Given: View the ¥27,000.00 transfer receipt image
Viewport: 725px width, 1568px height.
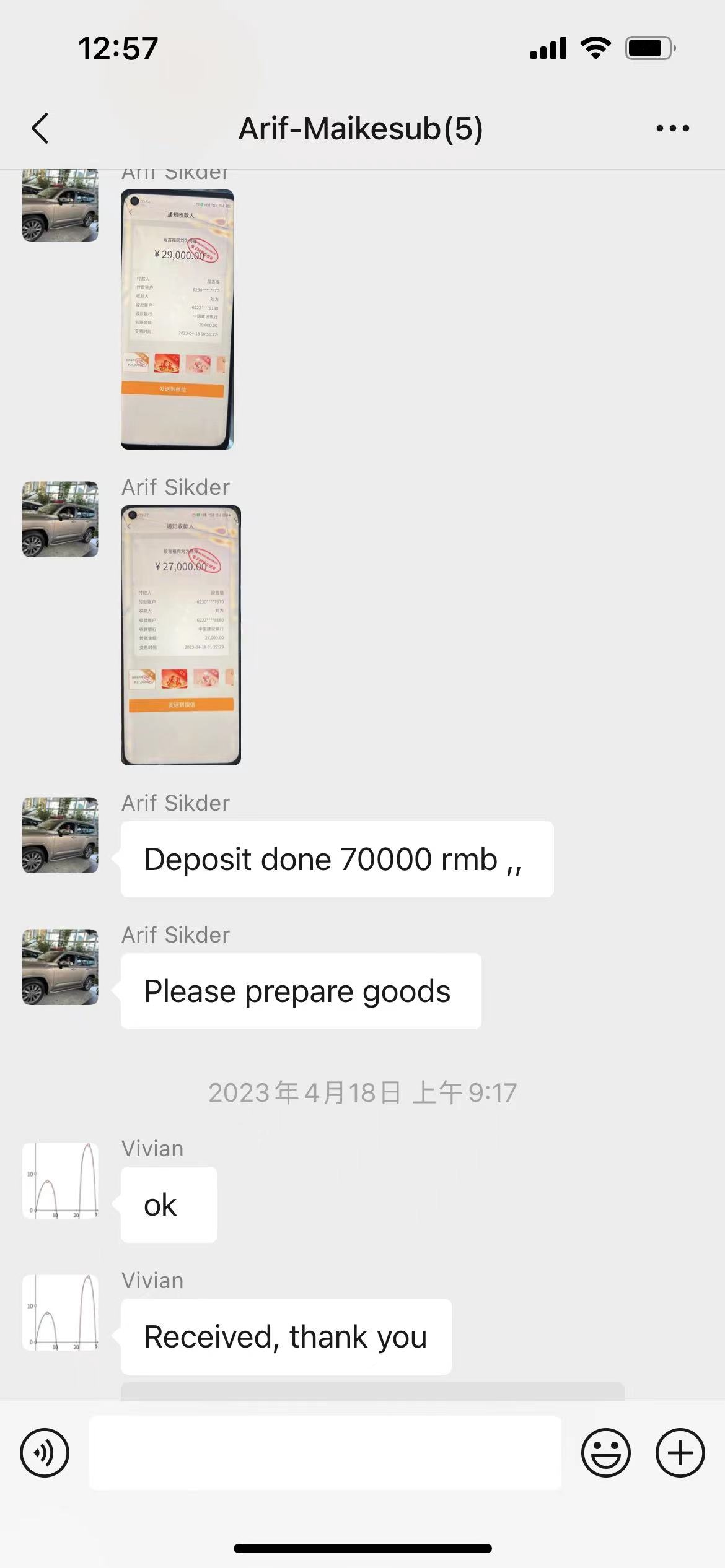Looking at the screenshot, I should [x=180, y=635].
